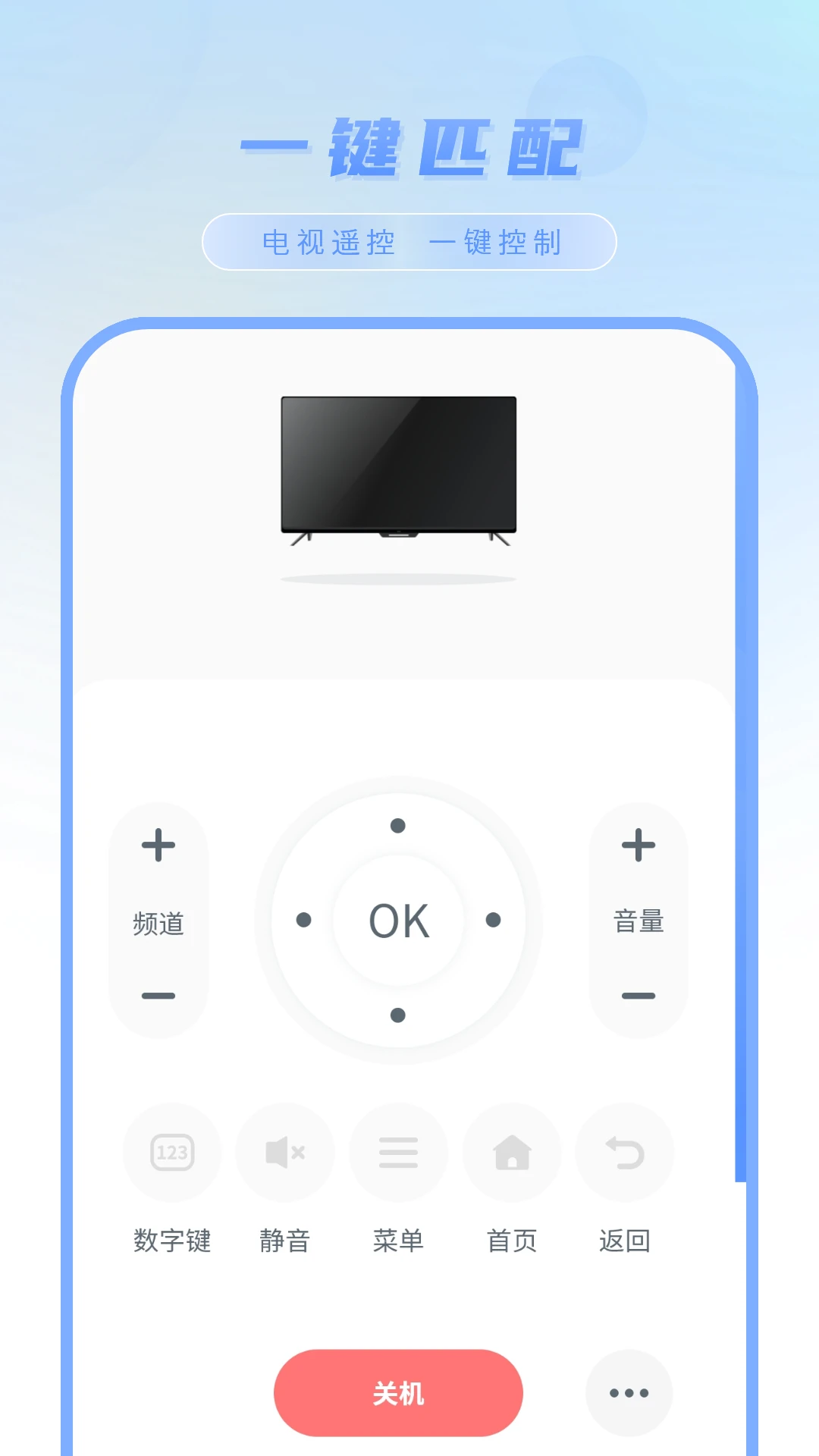Tap the 电视遥控 一键控制 pill banner

click(409, 243)
